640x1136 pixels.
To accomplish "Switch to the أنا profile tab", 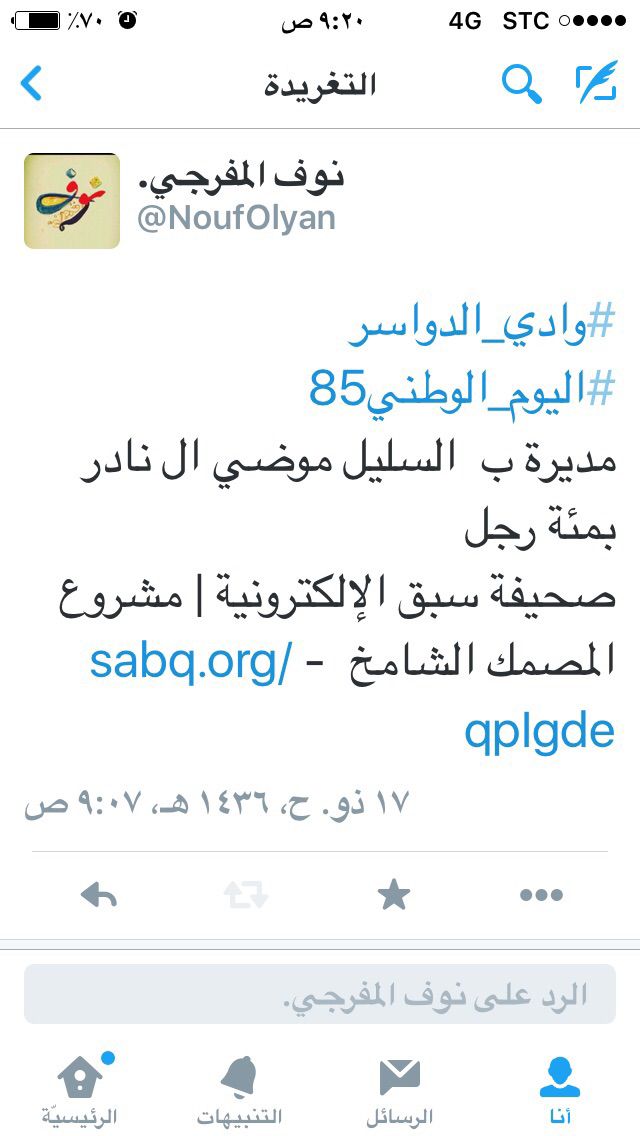I will click(560, 1088).
